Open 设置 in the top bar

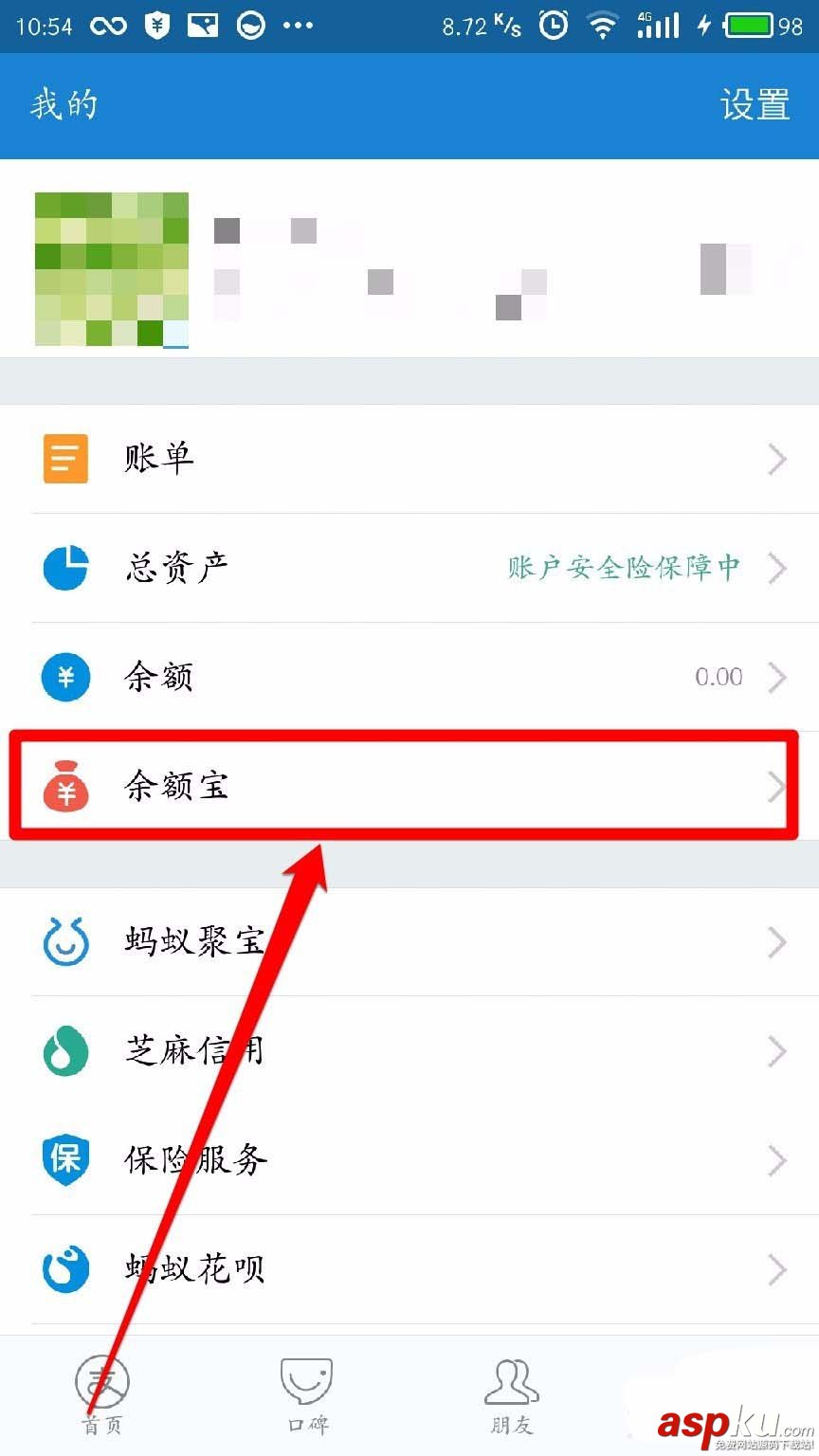pyautogui.click(x=755, y=104)
